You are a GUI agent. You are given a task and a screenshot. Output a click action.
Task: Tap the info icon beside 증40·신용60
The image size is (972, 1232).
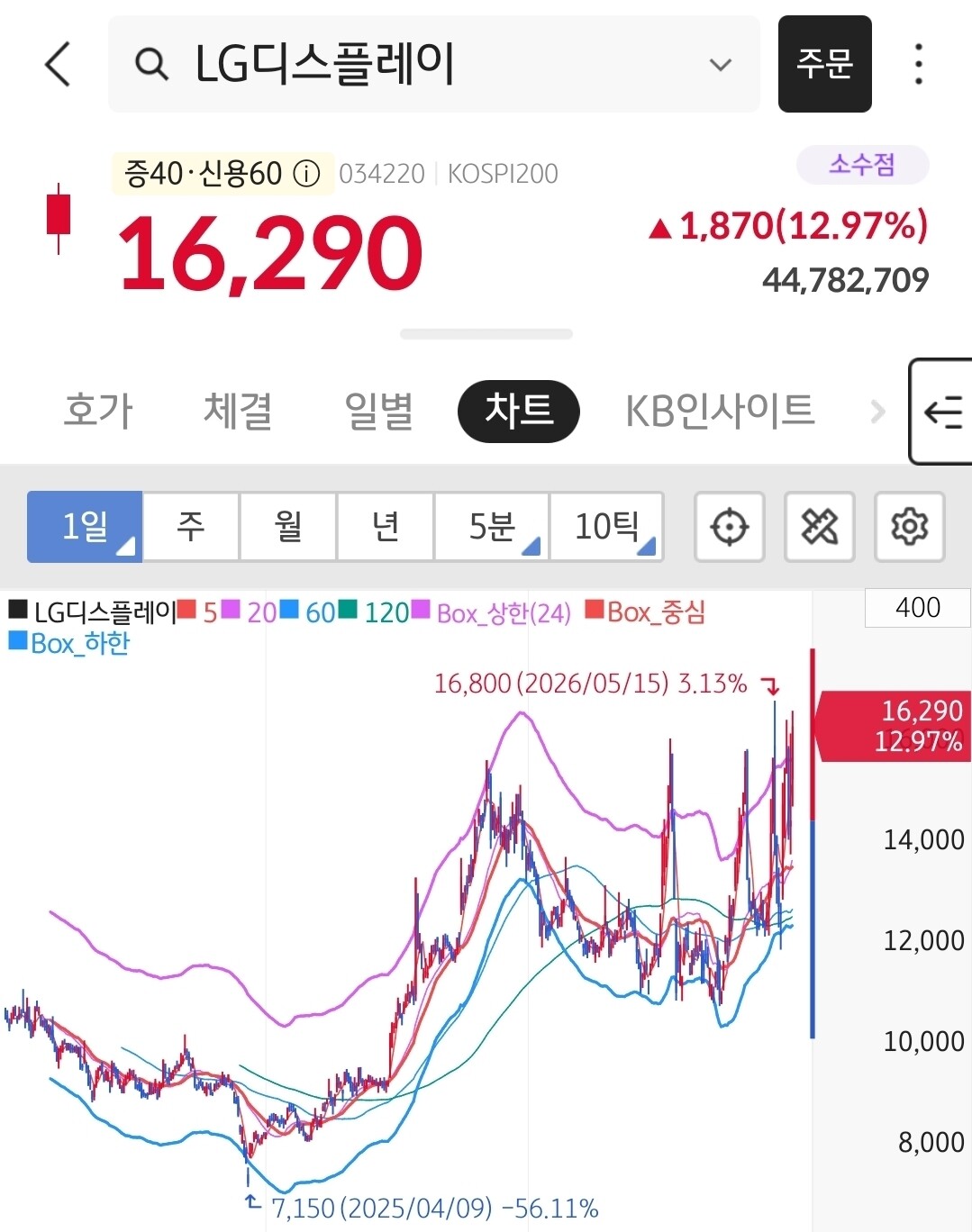[x=306, y=173]
